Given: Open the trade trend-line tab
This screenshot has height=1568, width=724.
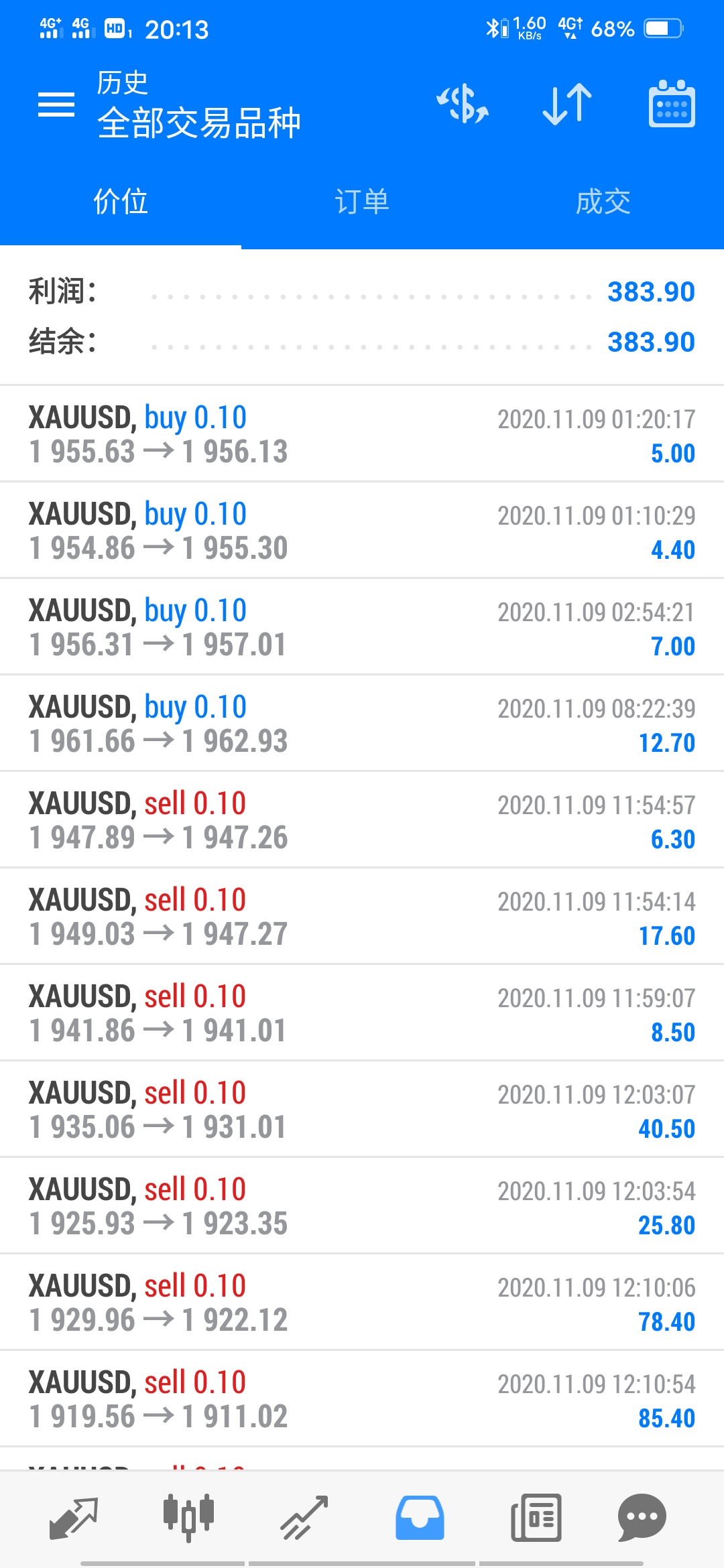Looking at the screenshot, I should tap(304, 1518).
